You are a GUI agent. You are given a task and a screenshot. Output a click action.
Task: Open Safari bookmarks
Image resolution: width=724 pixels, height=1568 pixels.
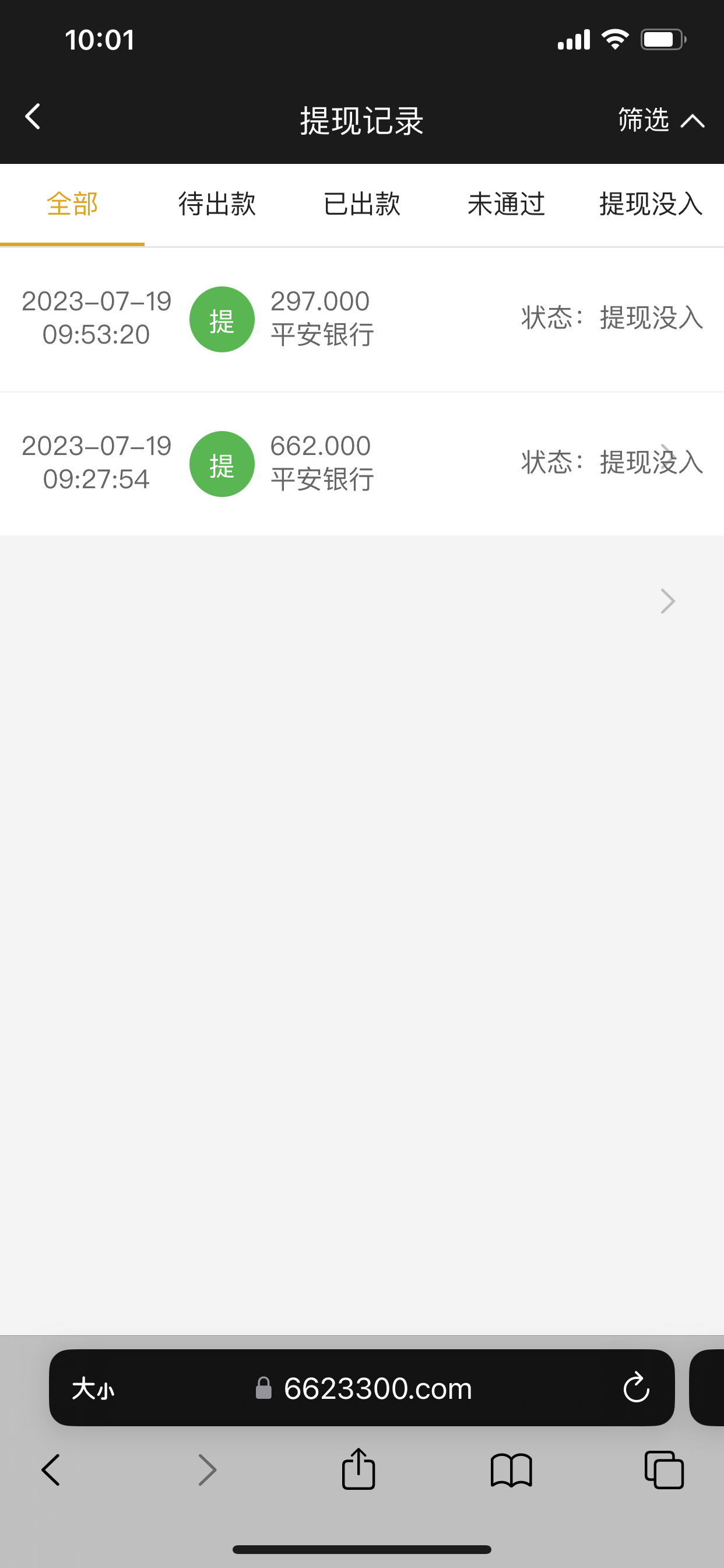[511, 1470]
